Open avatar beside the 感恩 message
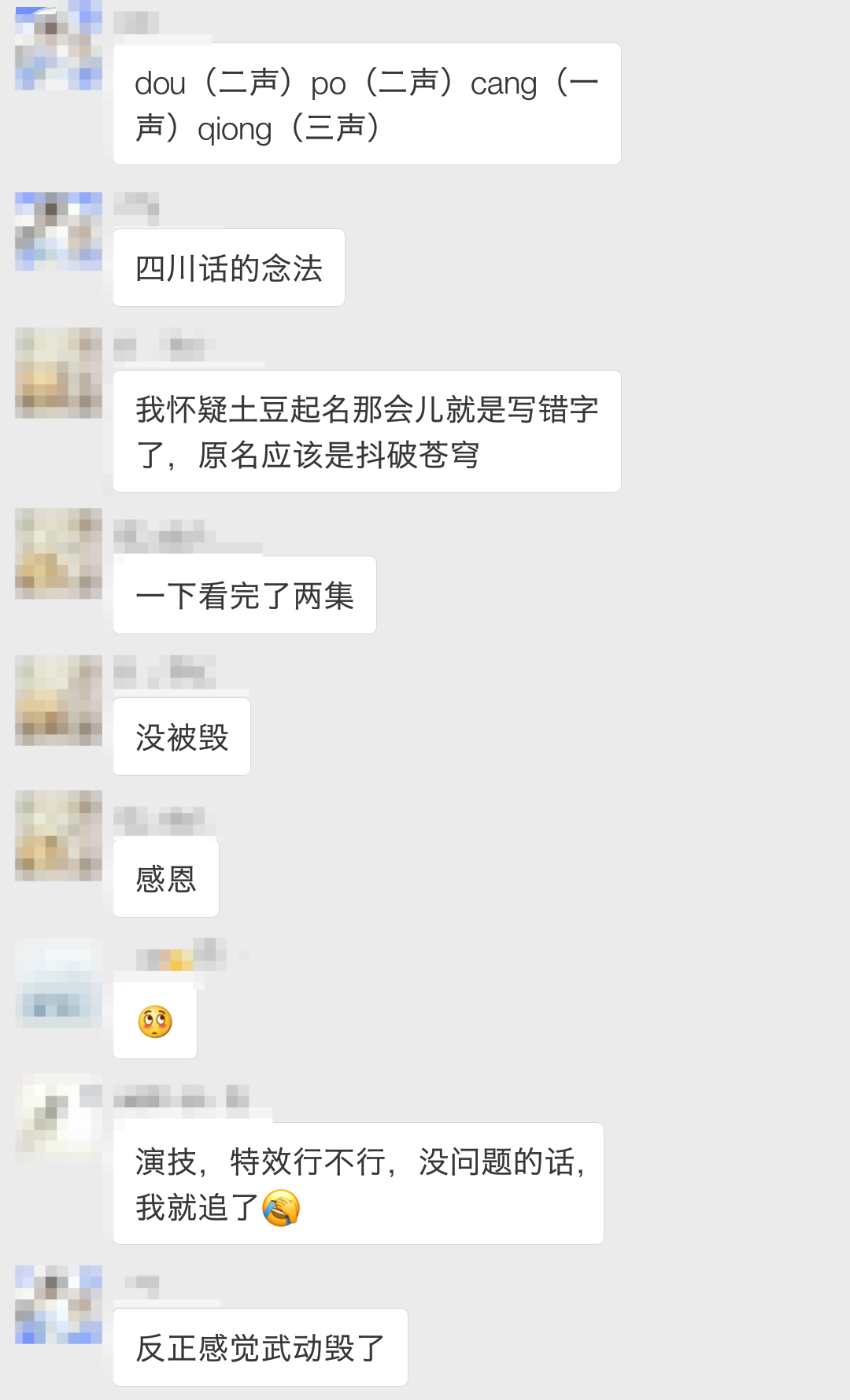The image size is (850, 1400). tap(58, 835)
